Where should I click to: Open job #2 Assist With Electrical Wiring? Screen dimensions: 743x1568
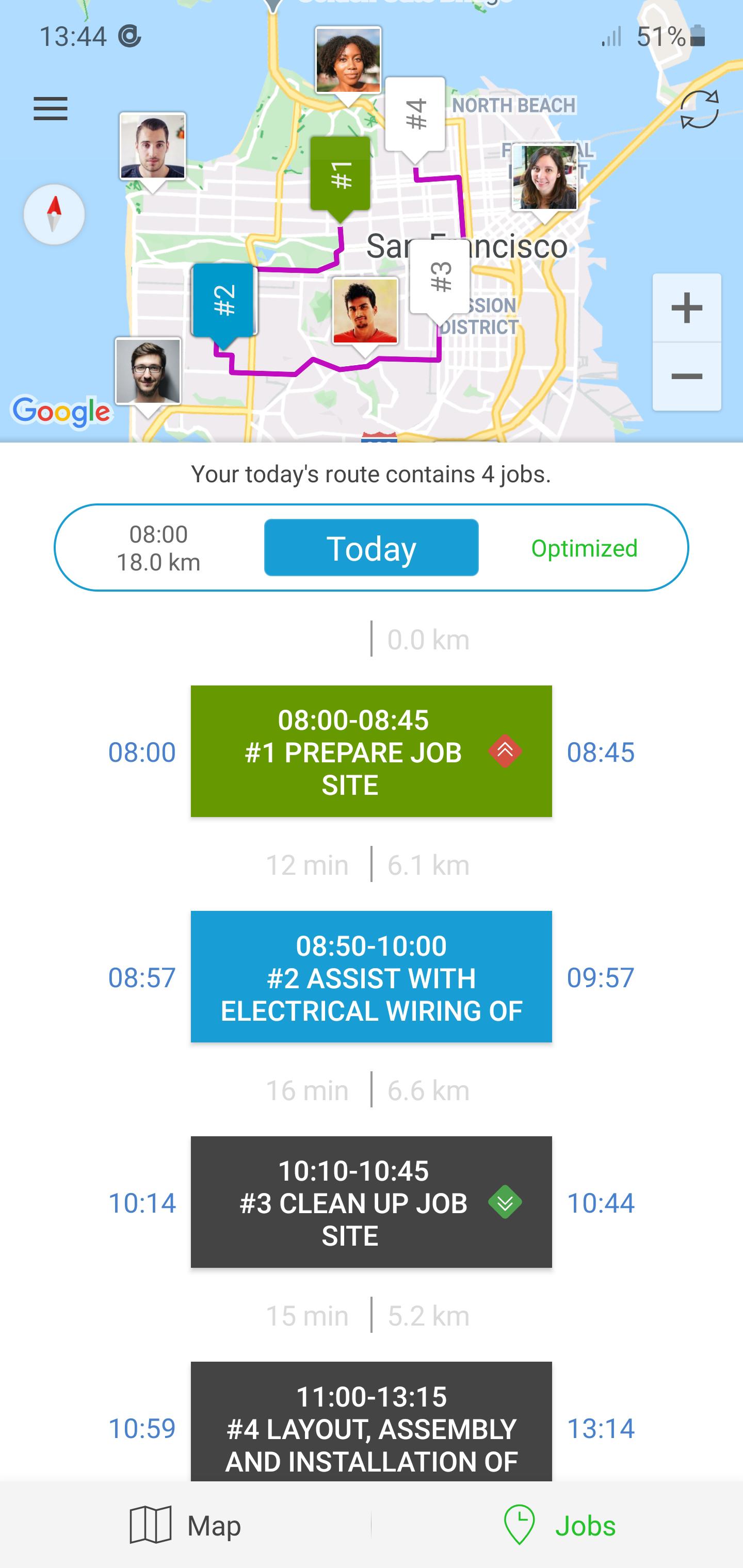372,977
